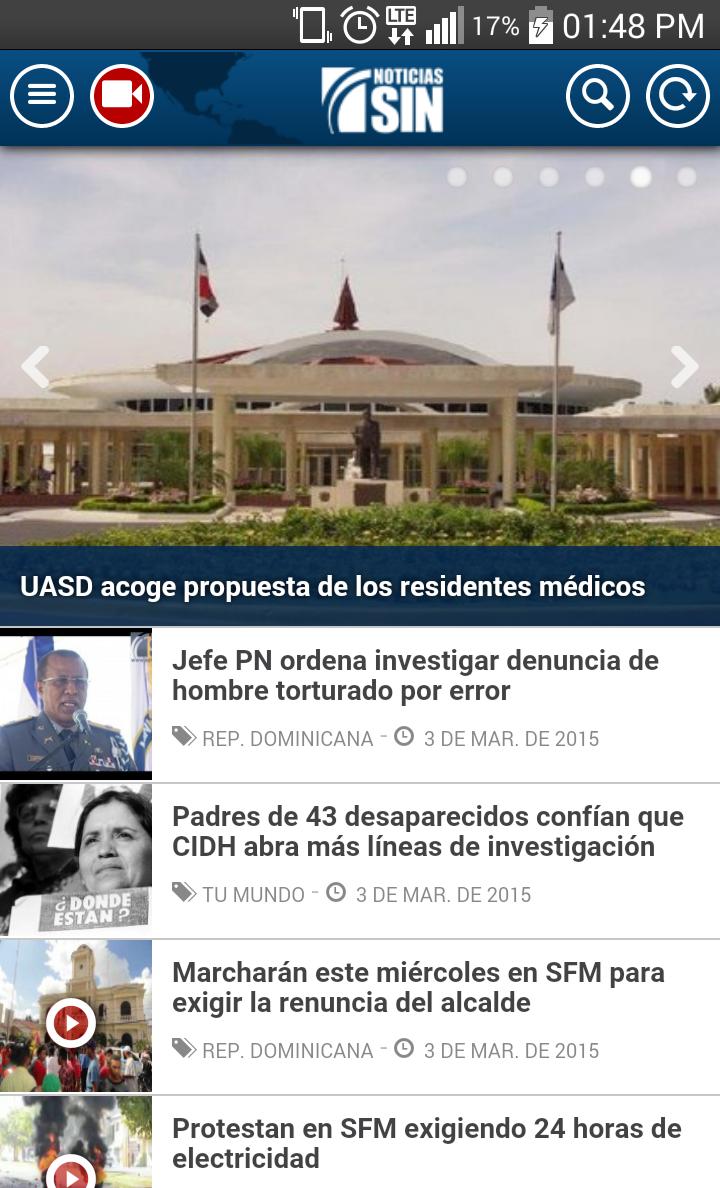Open the search function
The width and height of the screenshot is (720, 1188).
click(598, 96)
